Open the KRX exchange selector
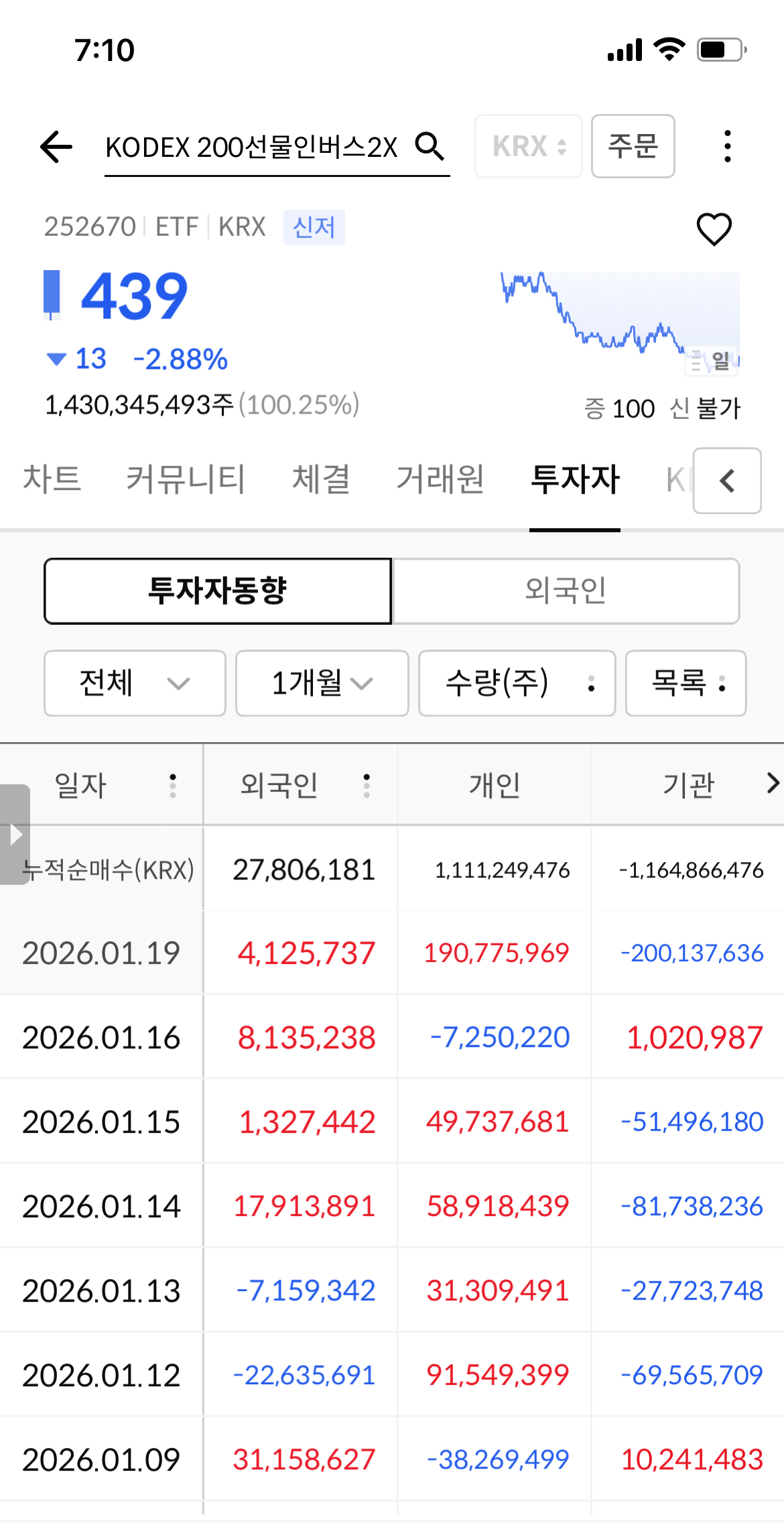 pos(528,146)
